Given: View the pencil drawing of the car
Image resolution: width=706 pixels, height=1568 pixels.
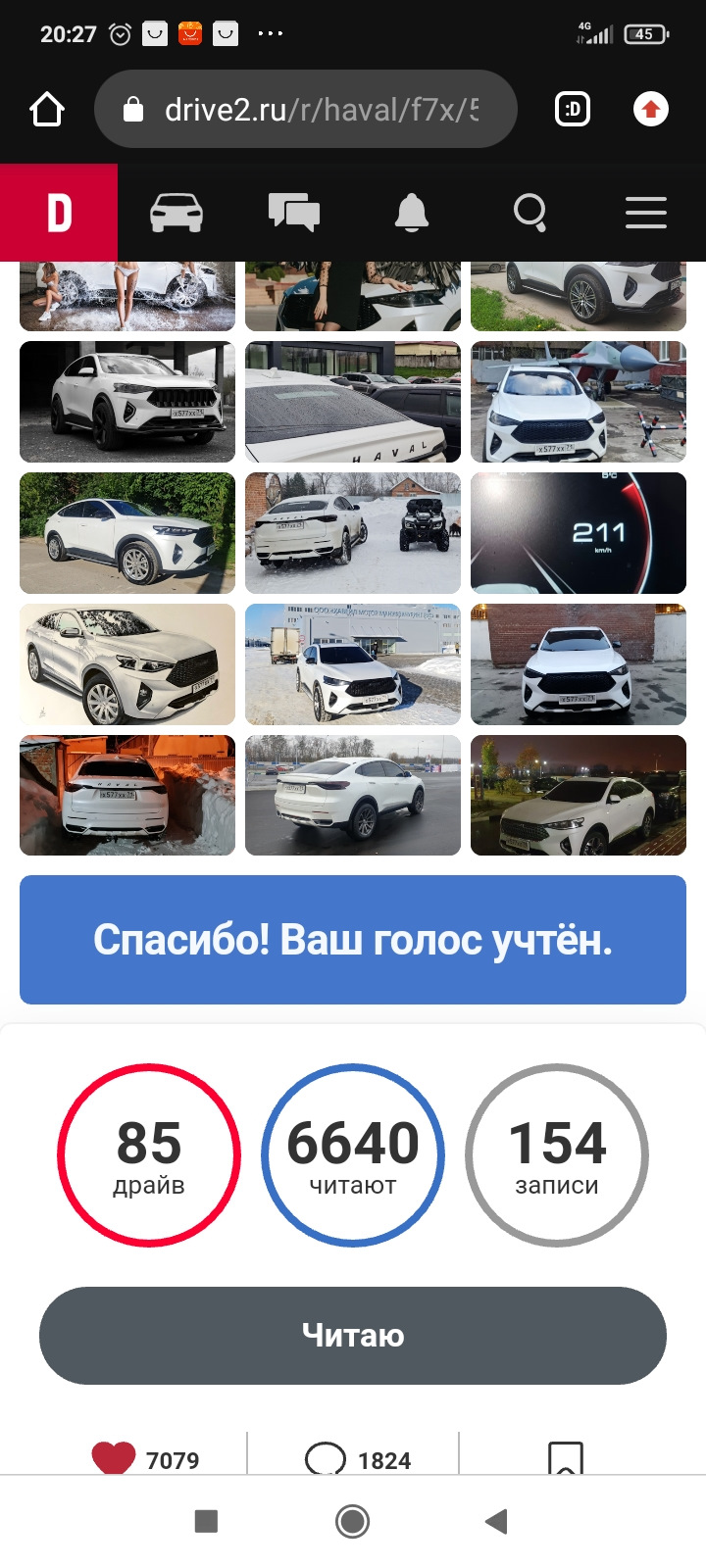Looking at the screenshot, I should pyautogui.click(x=127, y=664).
